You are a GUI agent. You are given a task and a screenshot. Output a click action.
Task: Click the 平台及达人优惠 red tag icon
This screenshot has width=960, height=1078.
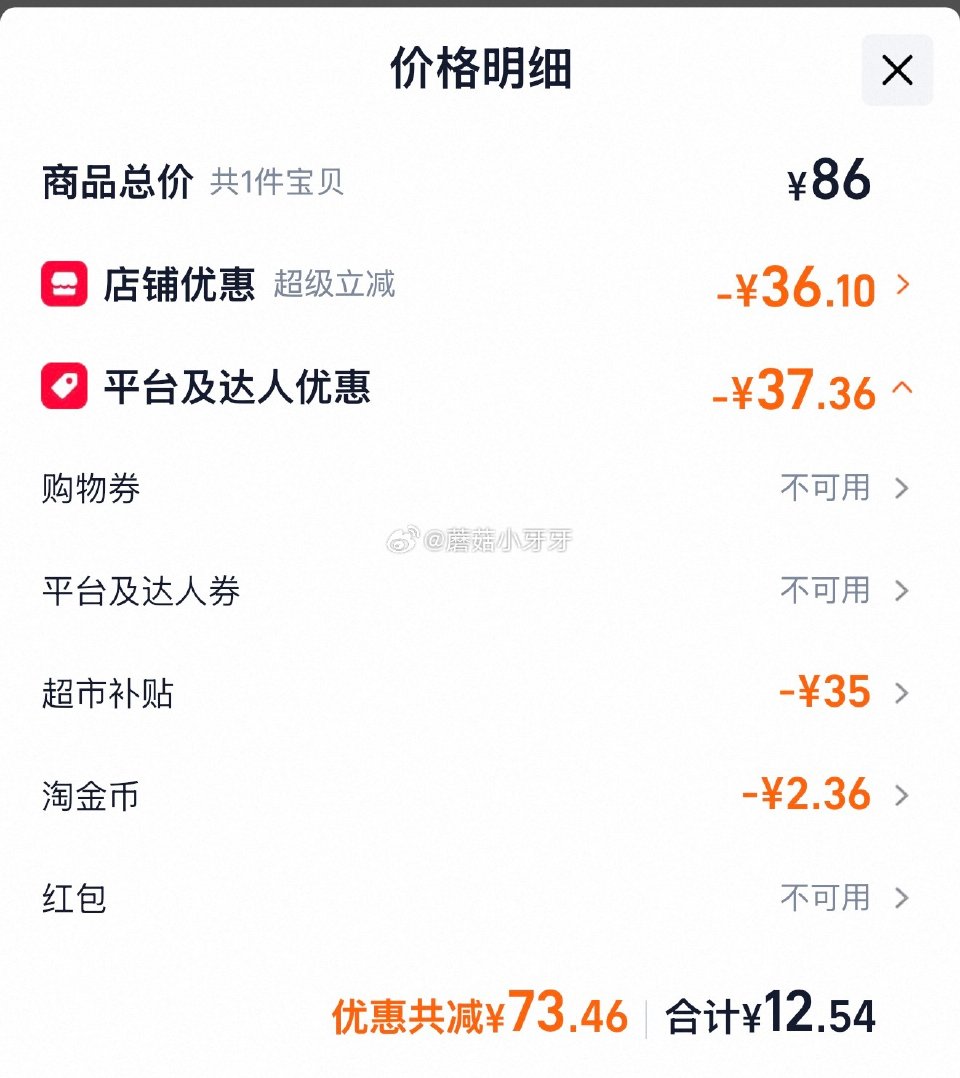click(63, 387)
